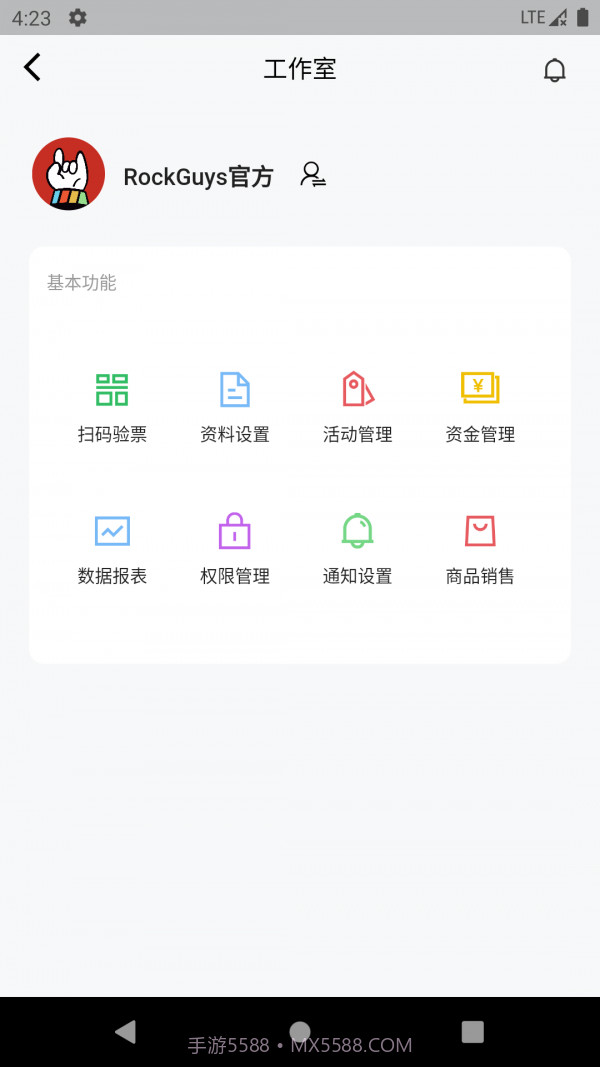Viewport: 600px width, 1067px height.
Task: Open the system recent apps
Action: [473, 1032]
